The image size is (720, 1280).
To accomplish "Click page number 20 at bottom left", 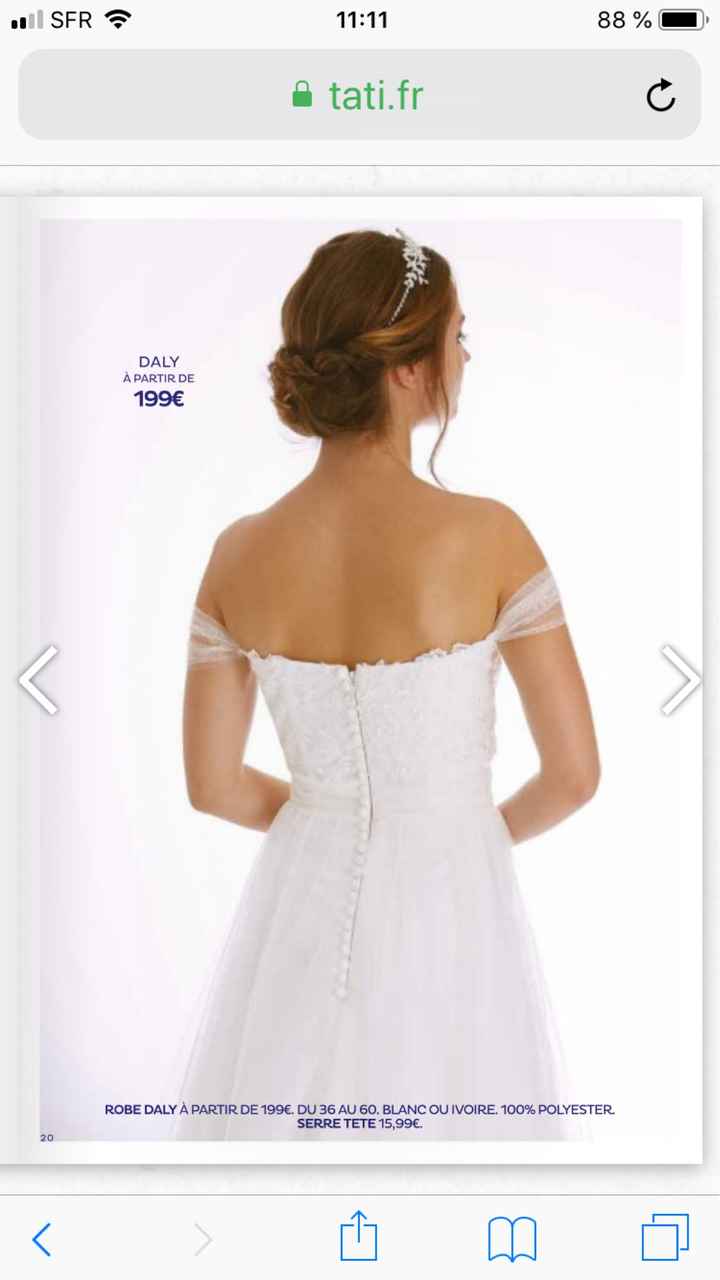I will pyautogui.click(x=46, y=1137).
